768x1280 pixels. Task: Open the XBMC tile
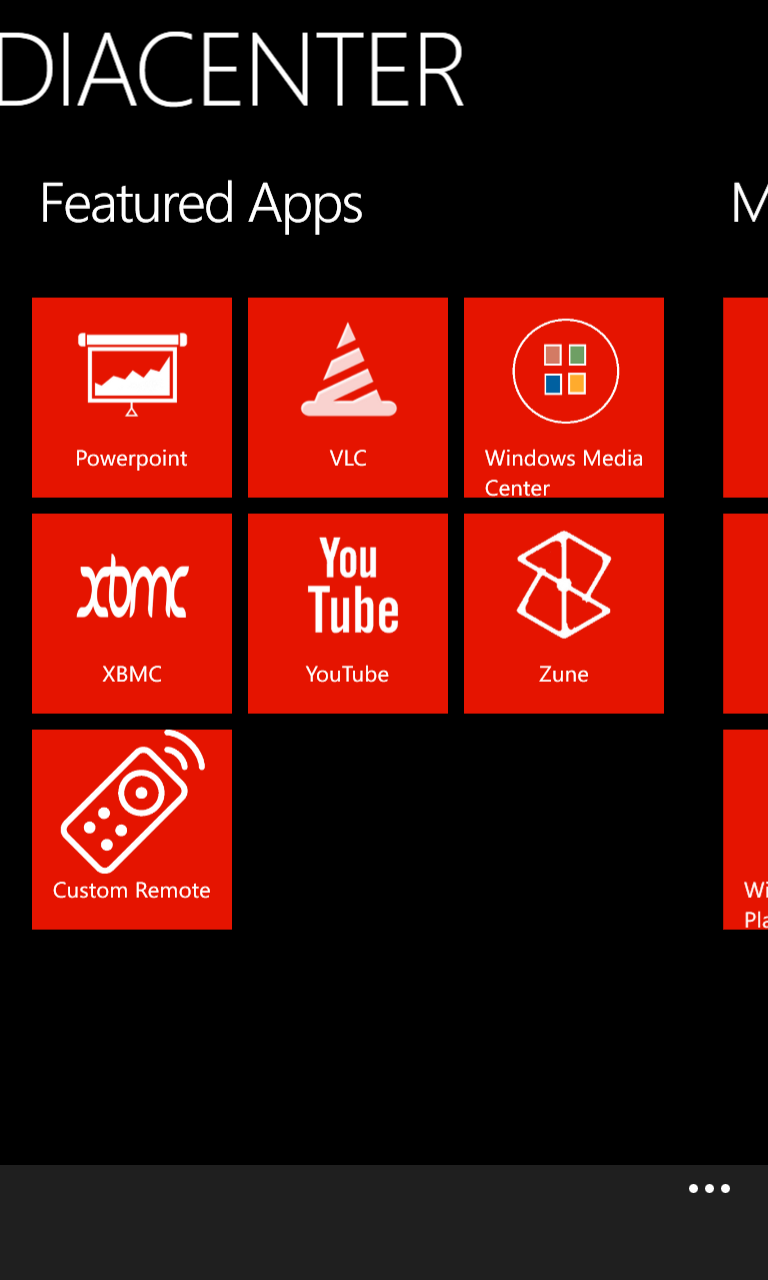(x=132, y=613)
